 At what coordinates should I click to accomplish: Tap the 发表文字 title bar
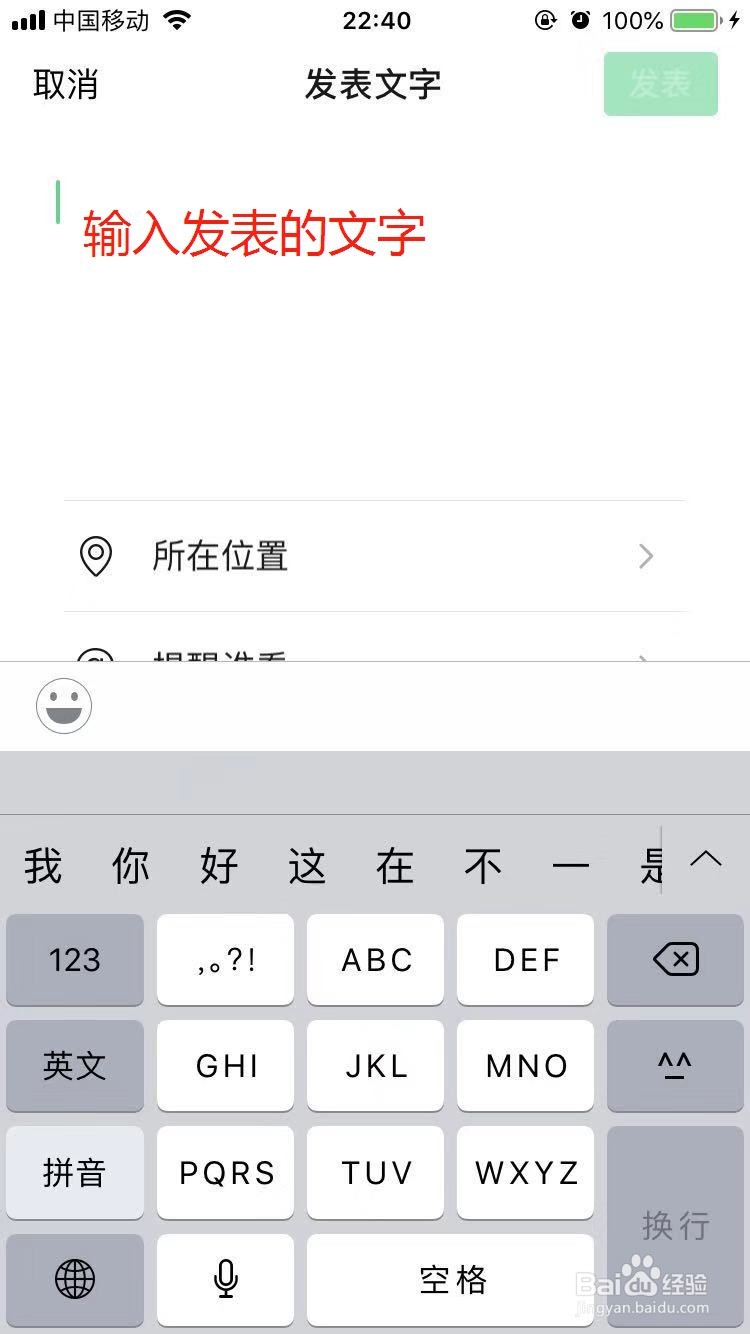[375, 85]
